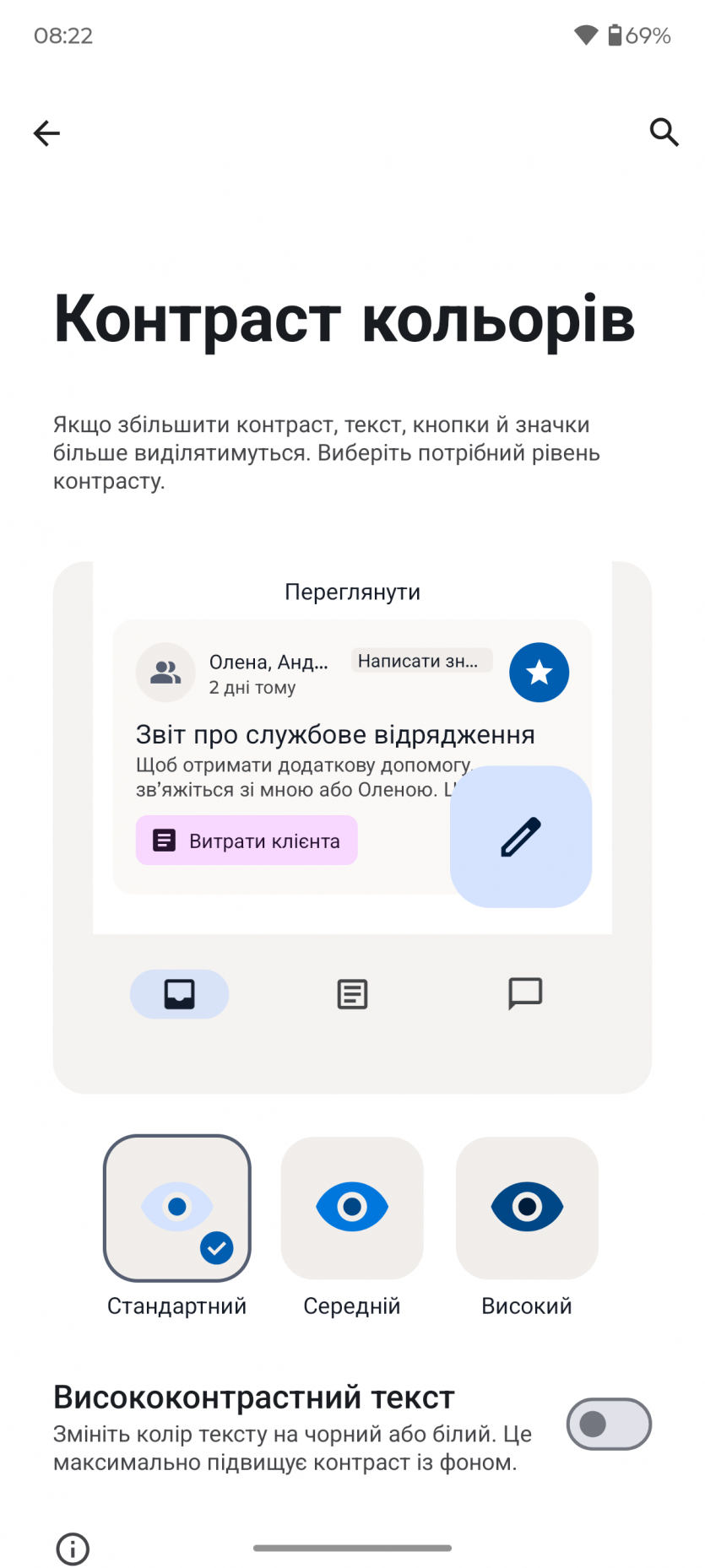
Task: Select the Стандартний contrast level
Action: pyautogui.click(x=177, y=1208)
